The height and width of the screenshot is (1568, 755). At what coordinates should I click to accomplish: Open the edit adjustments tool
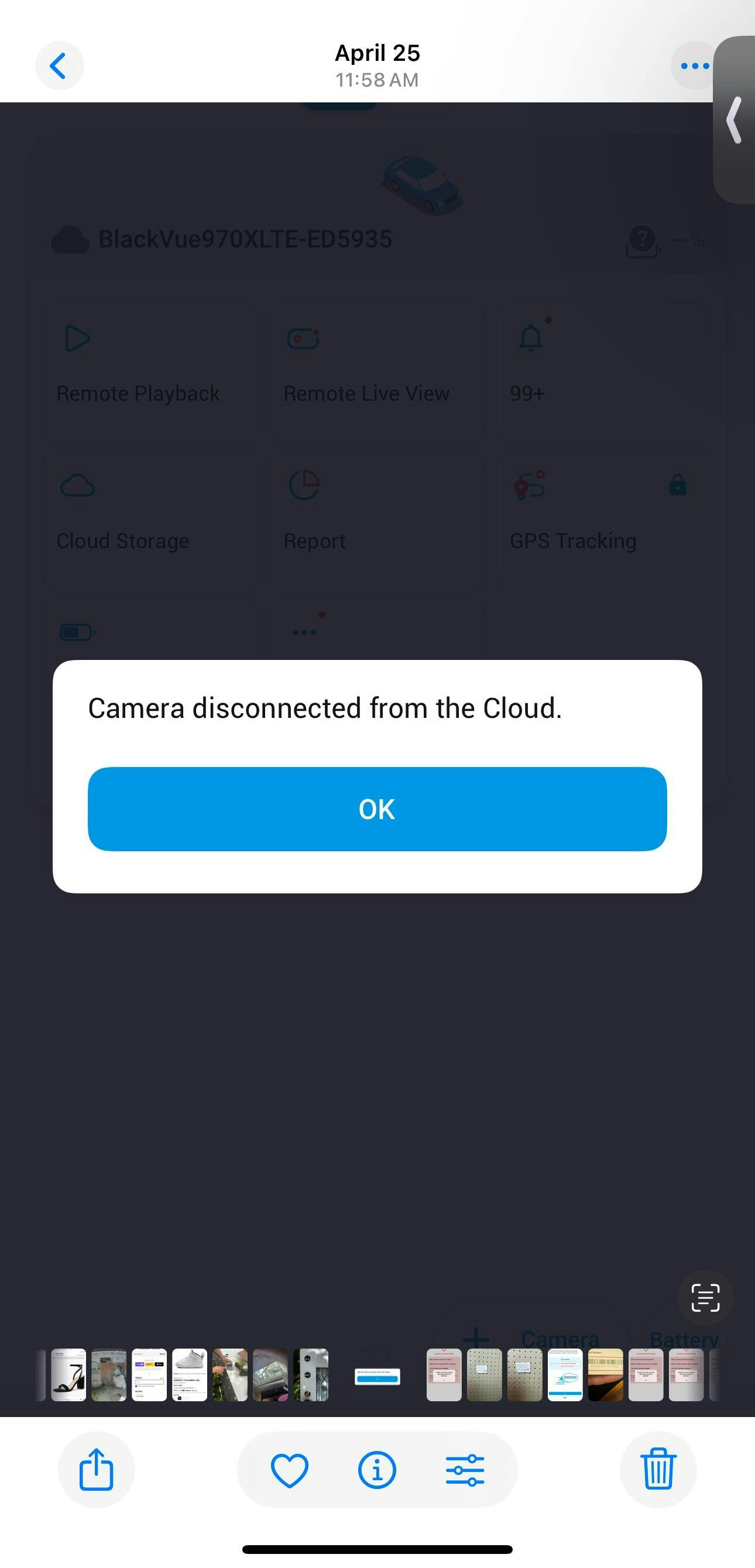click(x=465, y=1469)
